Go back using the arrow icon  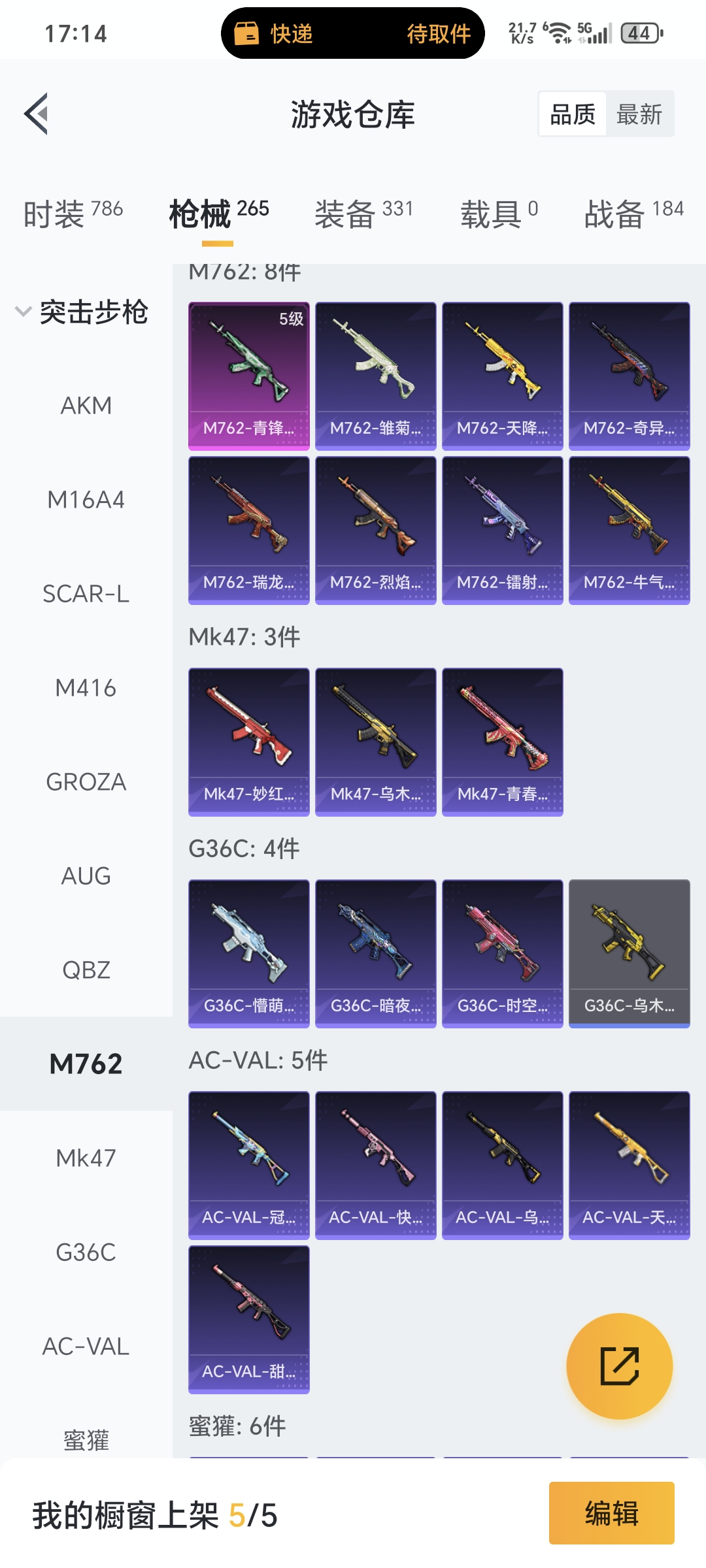37,114
